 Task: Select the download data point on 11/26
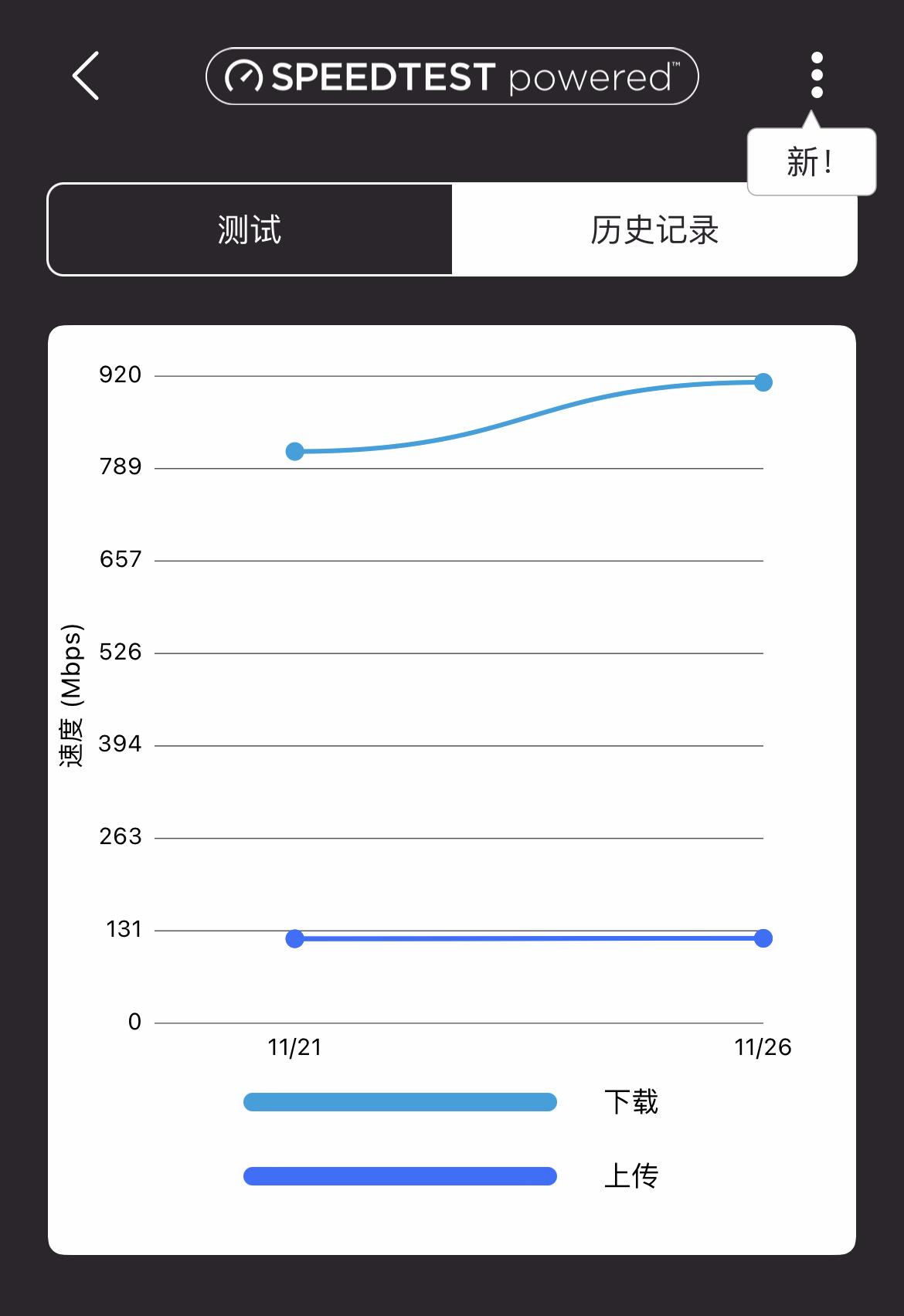pos(763,382)
